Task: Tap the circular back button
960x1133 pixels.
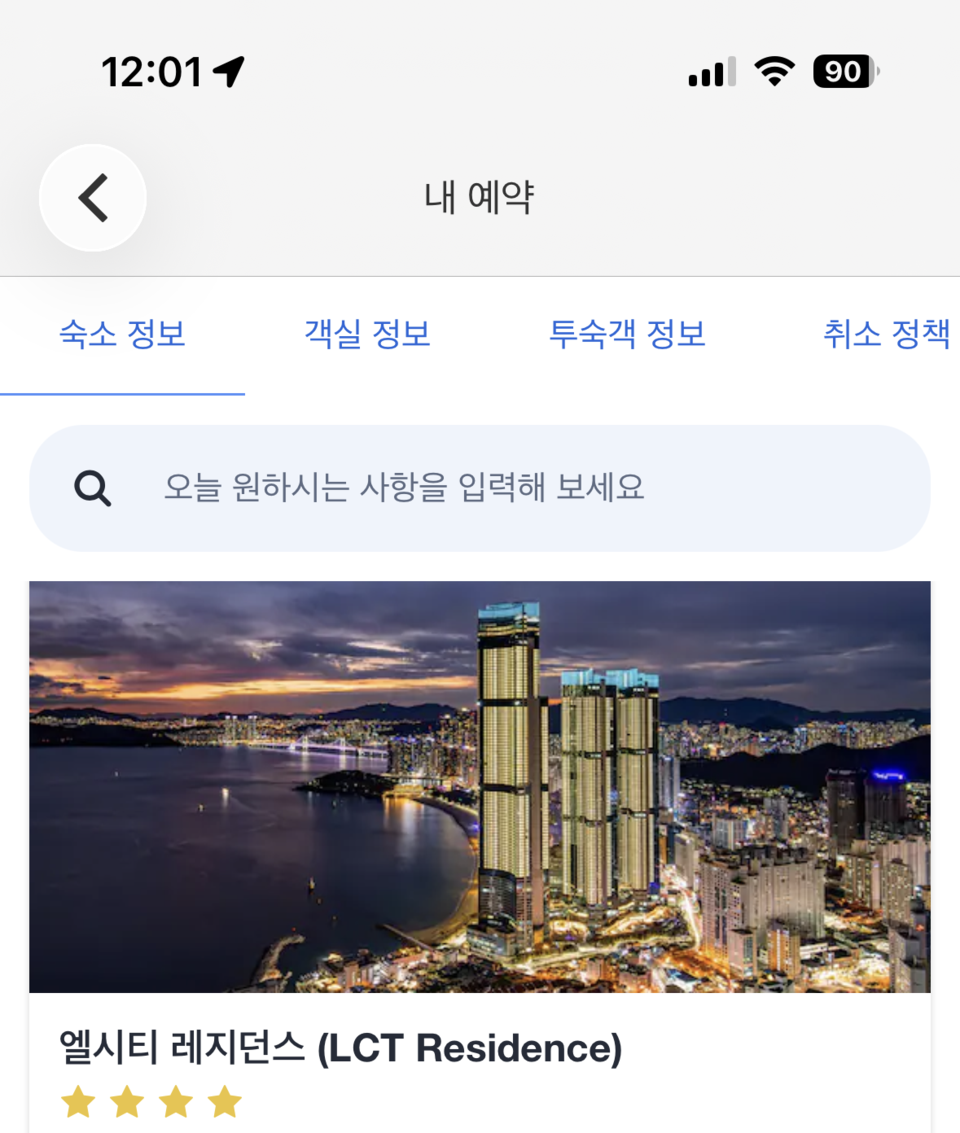Action: coord(92,197)
